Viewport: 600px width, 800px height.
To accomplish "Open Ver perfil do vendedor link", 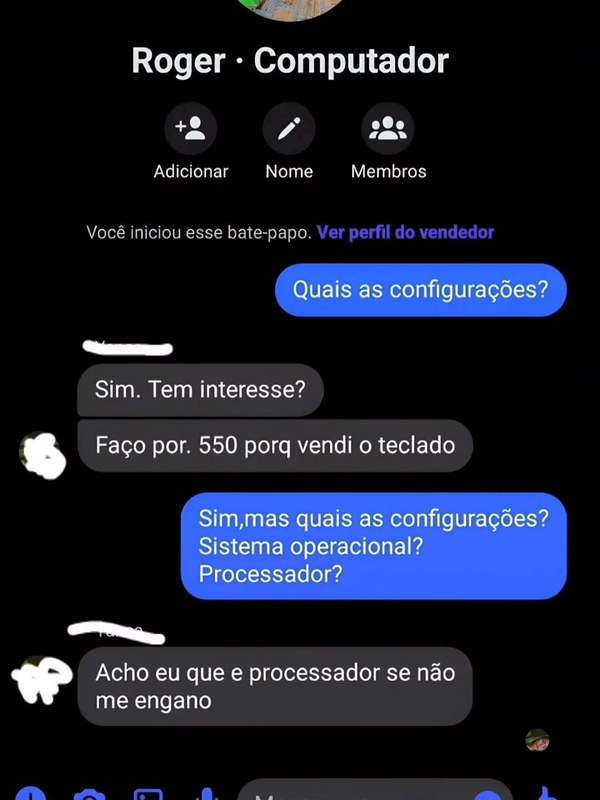I will tap(405, 232).
